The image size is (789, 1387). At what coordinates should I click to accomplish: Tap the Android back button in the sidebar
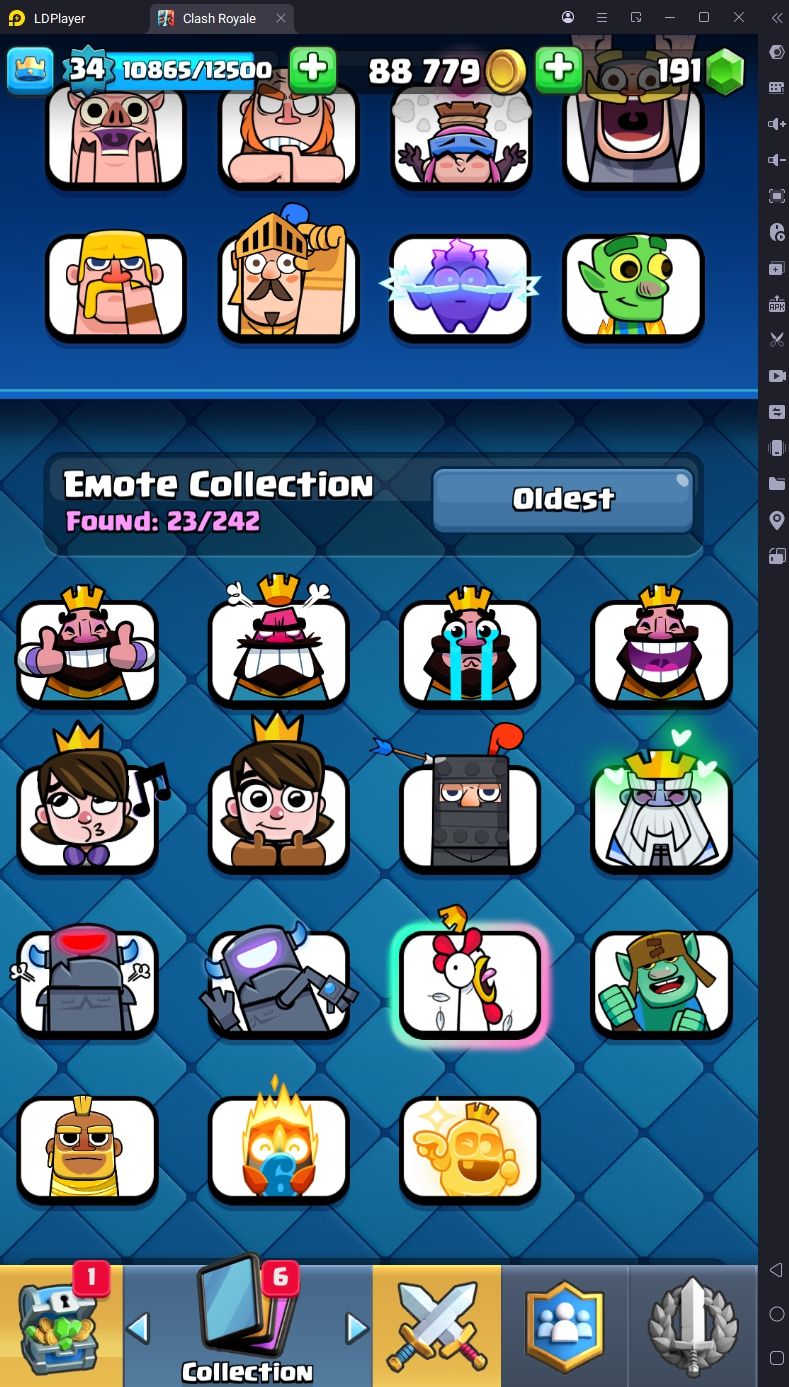click(776, 1270)
